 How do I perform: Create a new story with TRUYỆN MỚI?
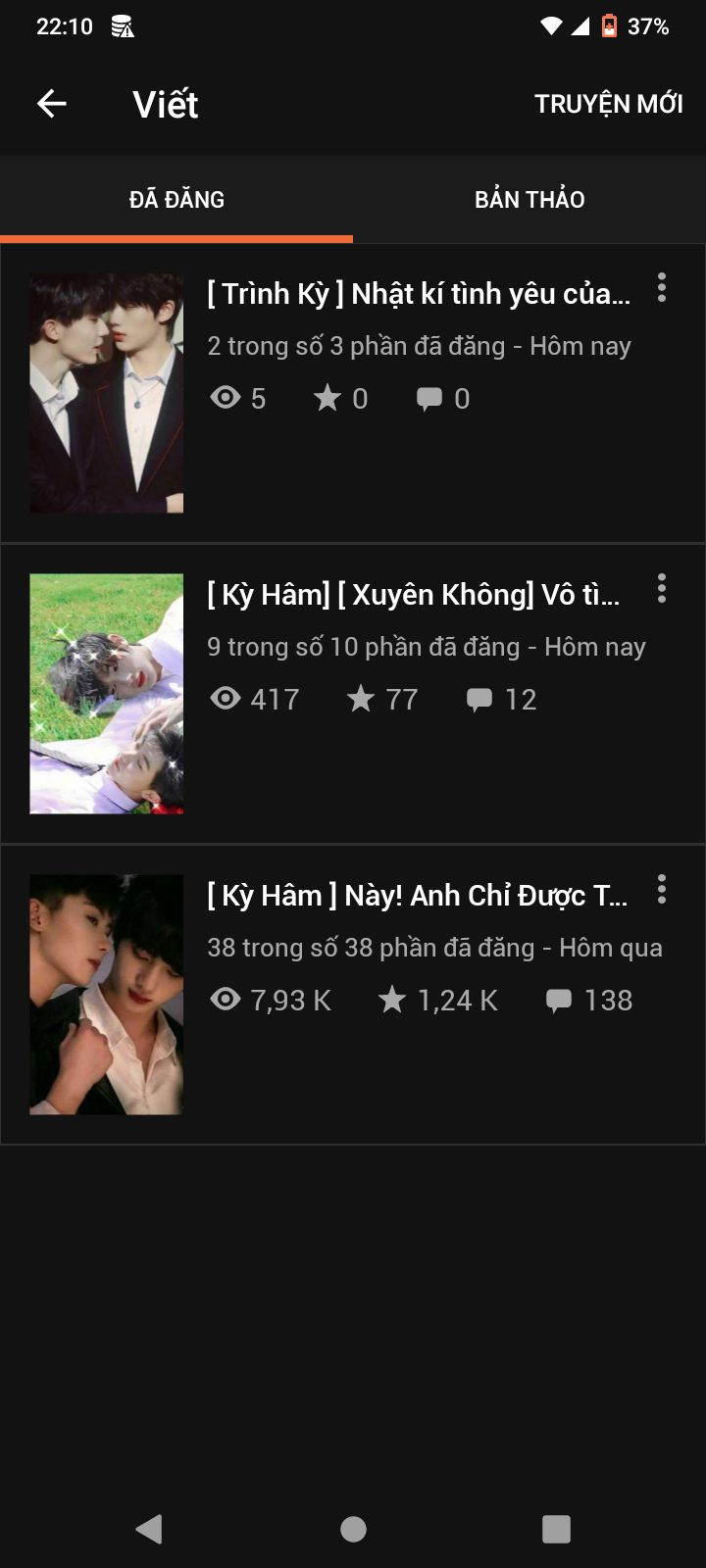pos(608,103)
